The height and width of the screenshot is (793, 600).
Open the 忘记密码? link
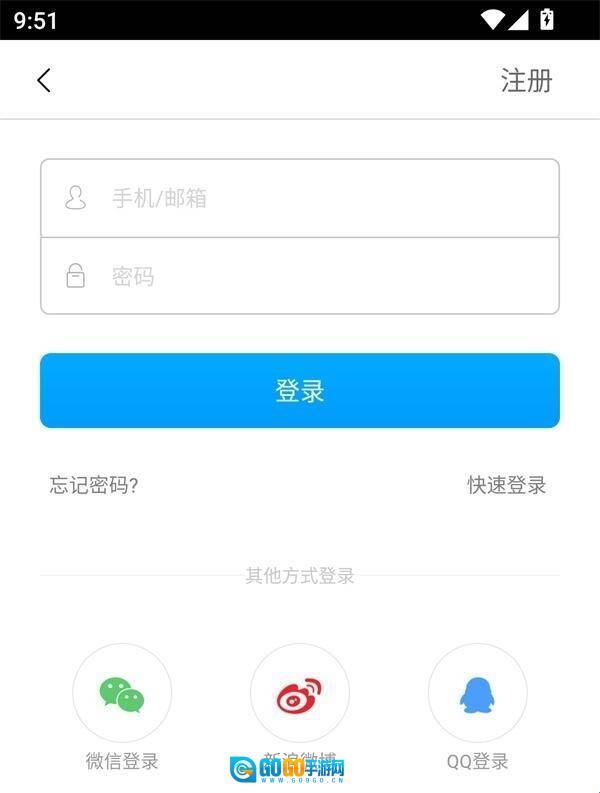(x=94, y=486)
